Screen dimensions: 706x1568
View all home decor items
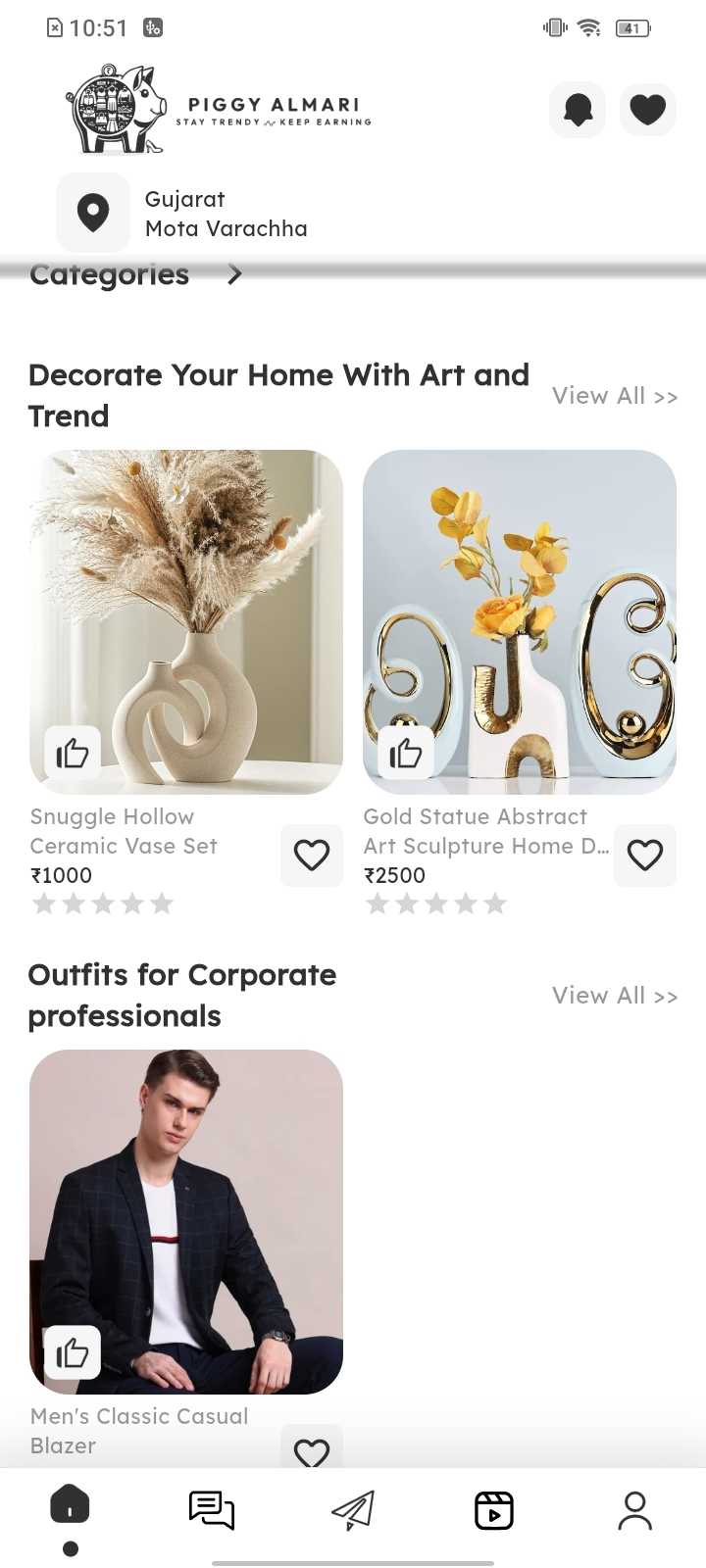614,396
